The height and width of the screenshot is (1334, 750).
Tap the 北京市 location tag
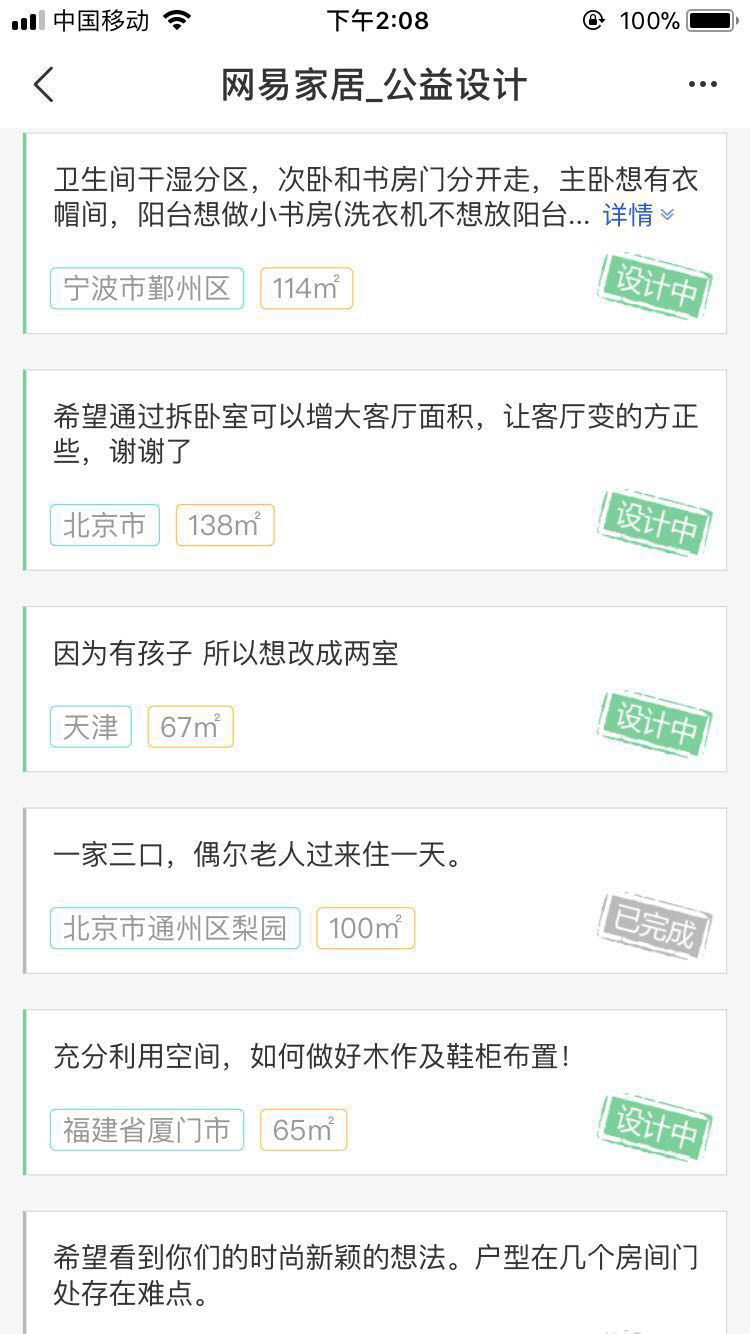point(104,524)
